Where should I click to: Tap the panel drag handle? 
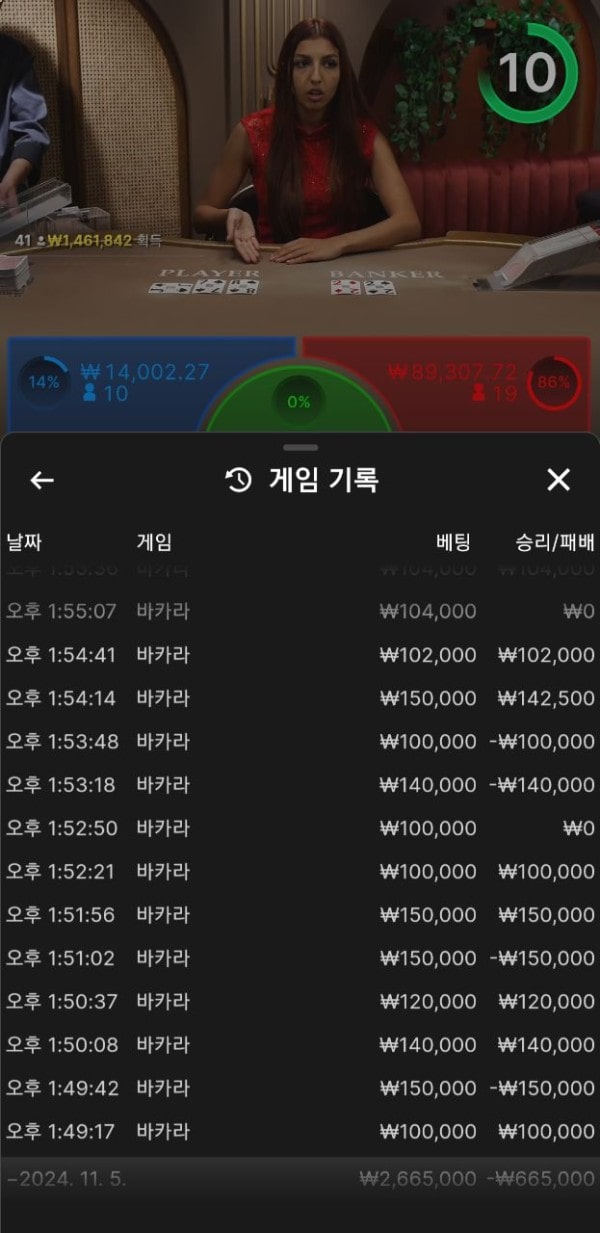pyautogui.click(x=300, y=447)
